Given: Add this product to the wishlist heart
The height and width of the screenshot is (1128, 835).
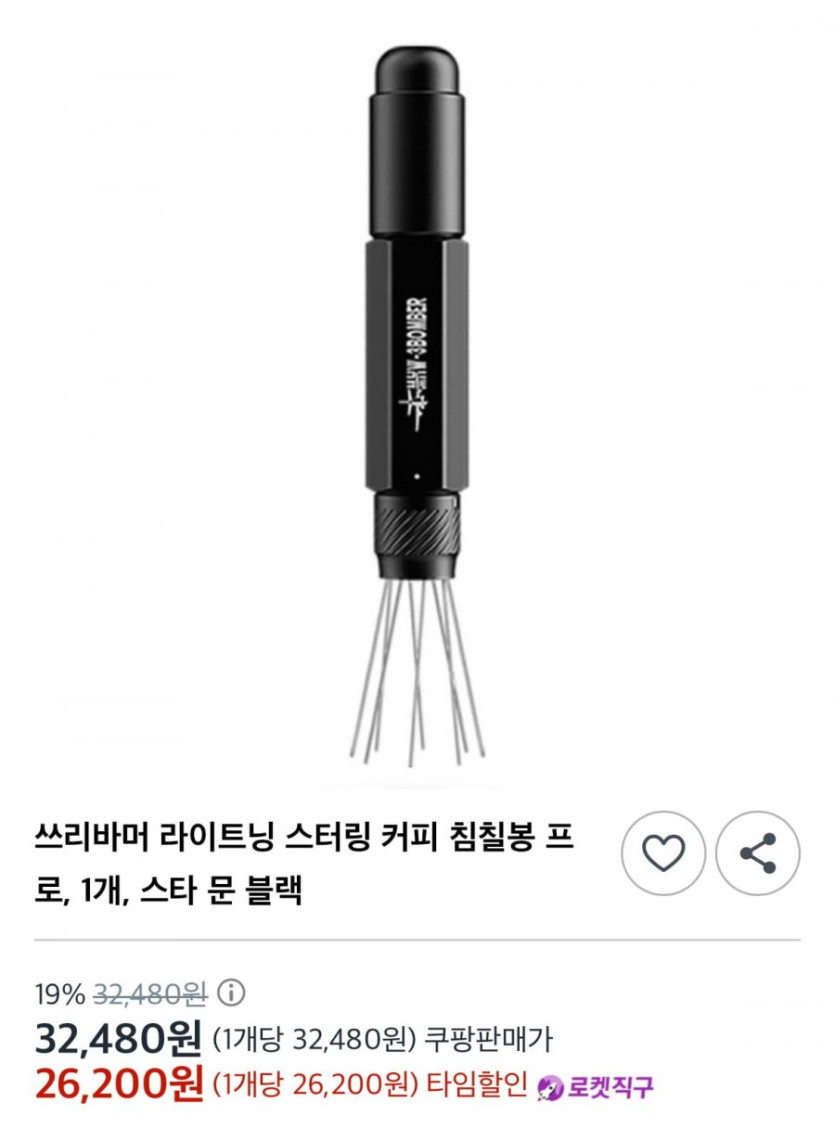Looking at the screenshot, I should point(663,853).
